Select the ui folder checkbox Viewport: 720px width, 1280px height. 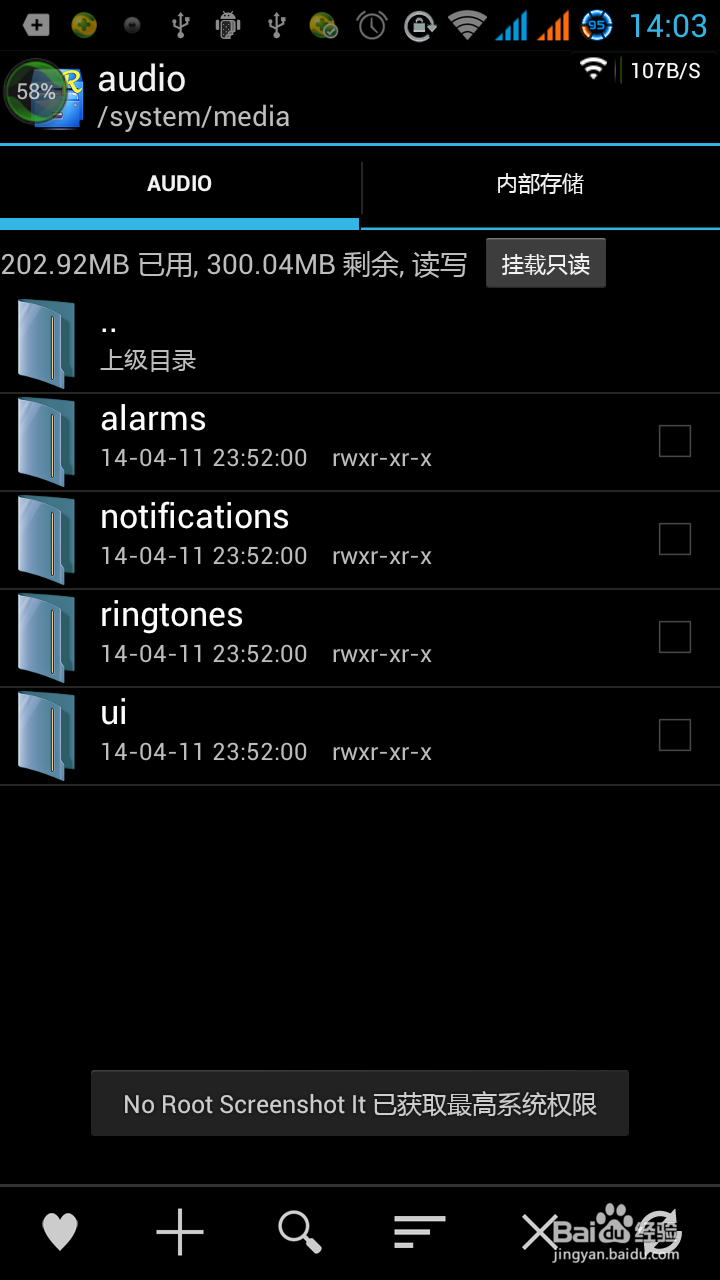(x=675, y=735)
